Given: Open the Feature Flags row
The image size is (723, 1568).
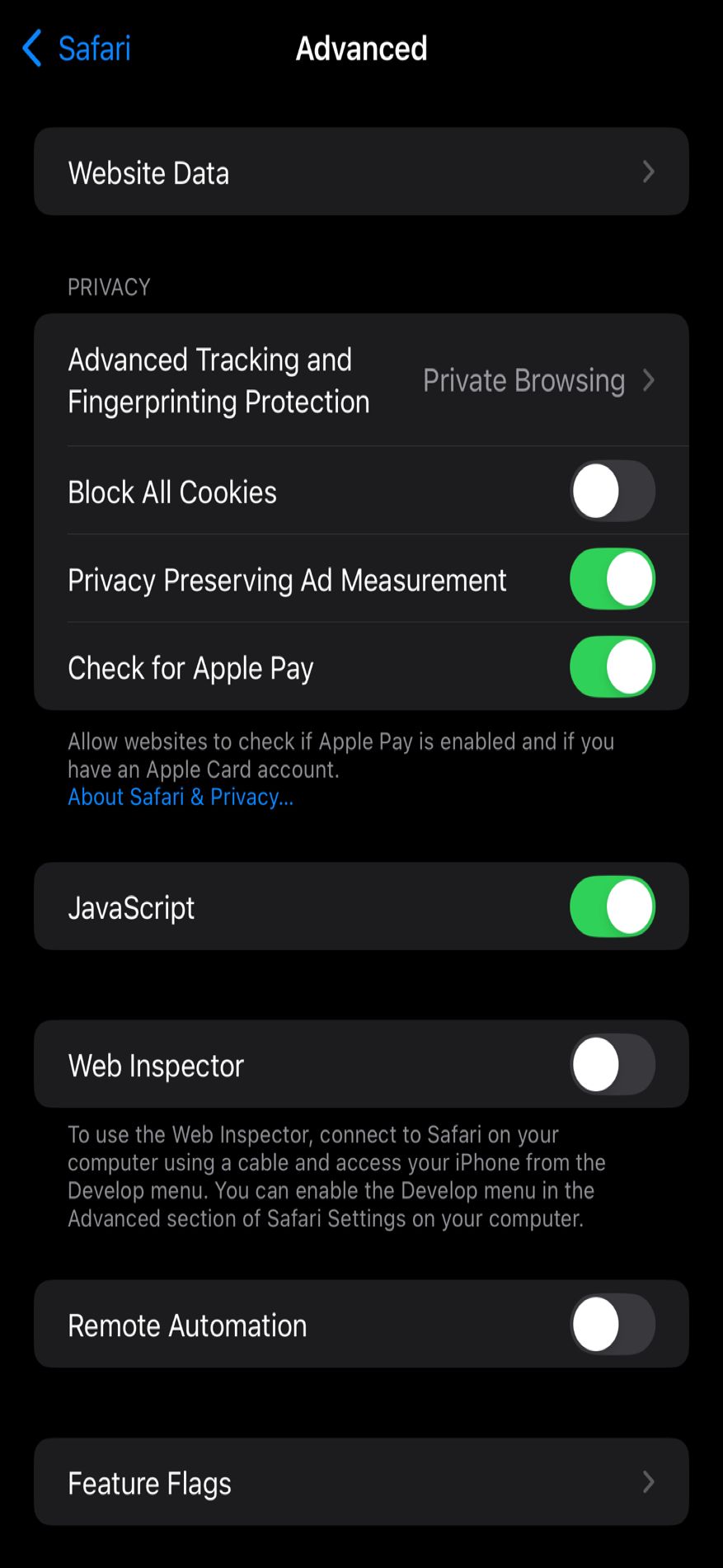Looking at the screenshot, I should point(361,1482).
